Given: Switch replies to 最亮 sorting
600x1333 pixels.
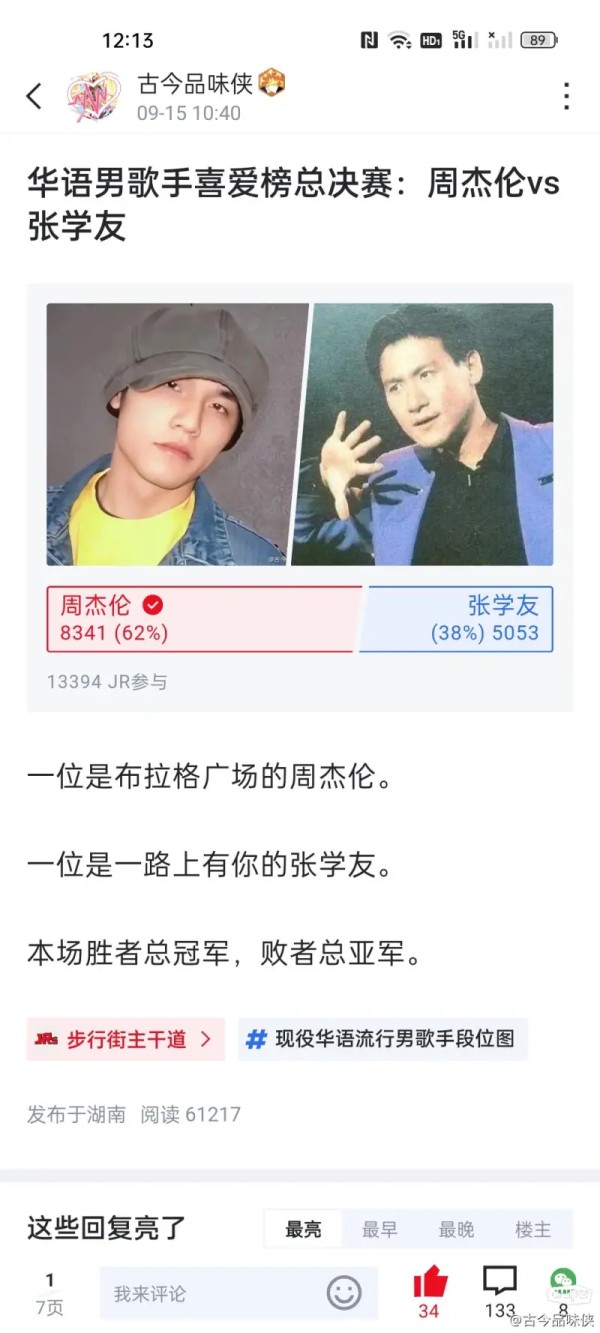Looking at the screenshot, I should [303, 1230].
